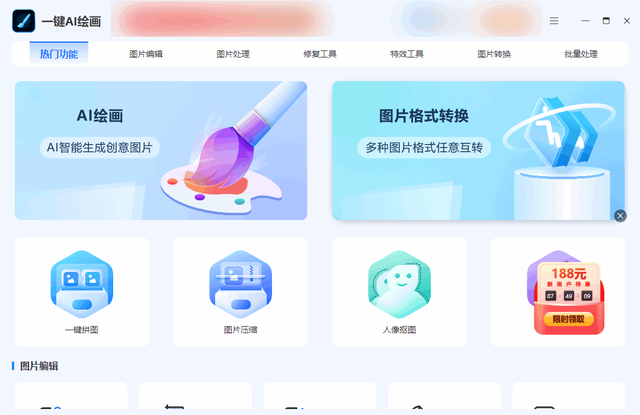Open the 图片压缩 tool
Image resolution: width=640 pixels, height=415 pixels.
pyautogui.click(x=240, y=290)
